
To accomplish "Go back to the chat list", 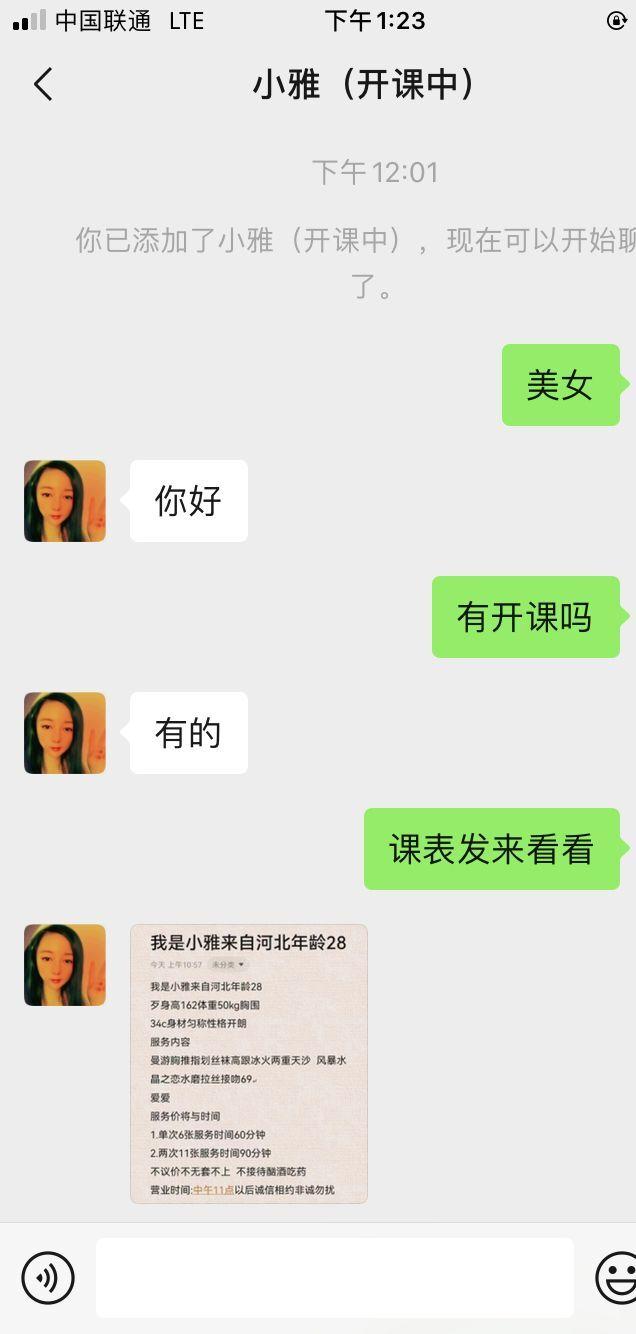I will pyautogui.click(x=43, y=85).
